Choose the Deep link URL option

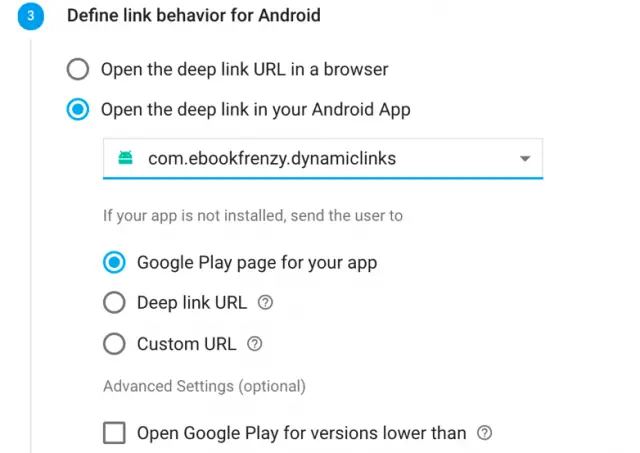(115, 303)
